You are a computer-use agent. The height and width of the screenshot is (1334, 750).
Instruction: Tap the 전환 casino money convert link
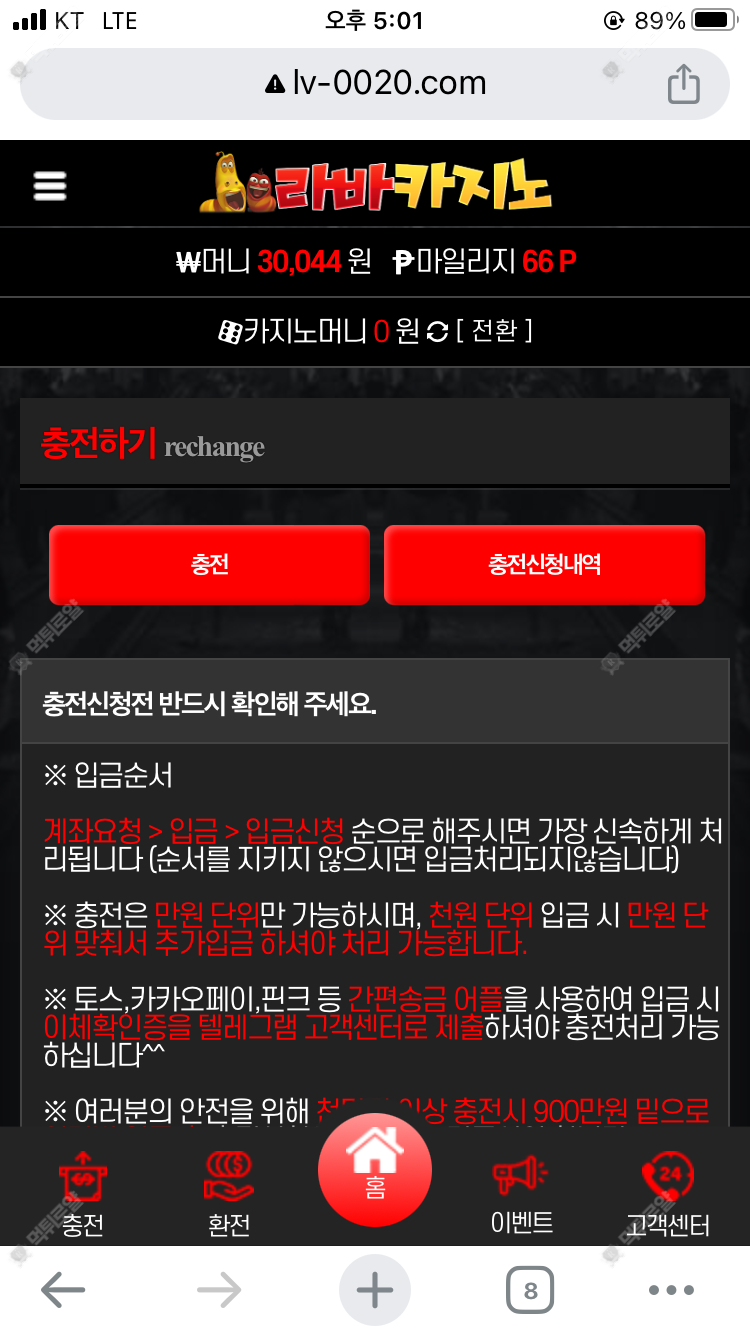click(x=494, y=331)
